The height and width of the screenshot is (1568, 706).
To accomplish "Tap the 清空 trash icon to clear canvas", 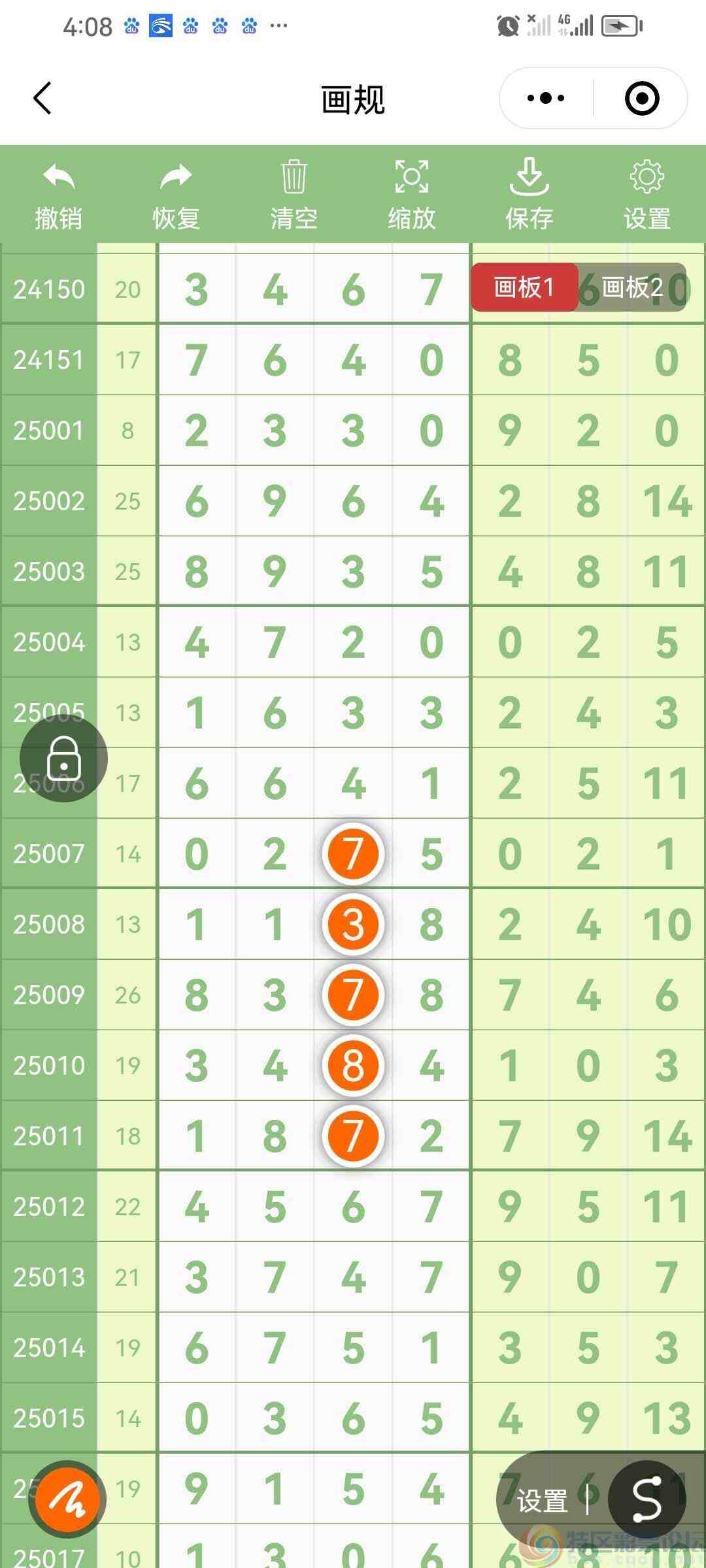I will 294,193.
